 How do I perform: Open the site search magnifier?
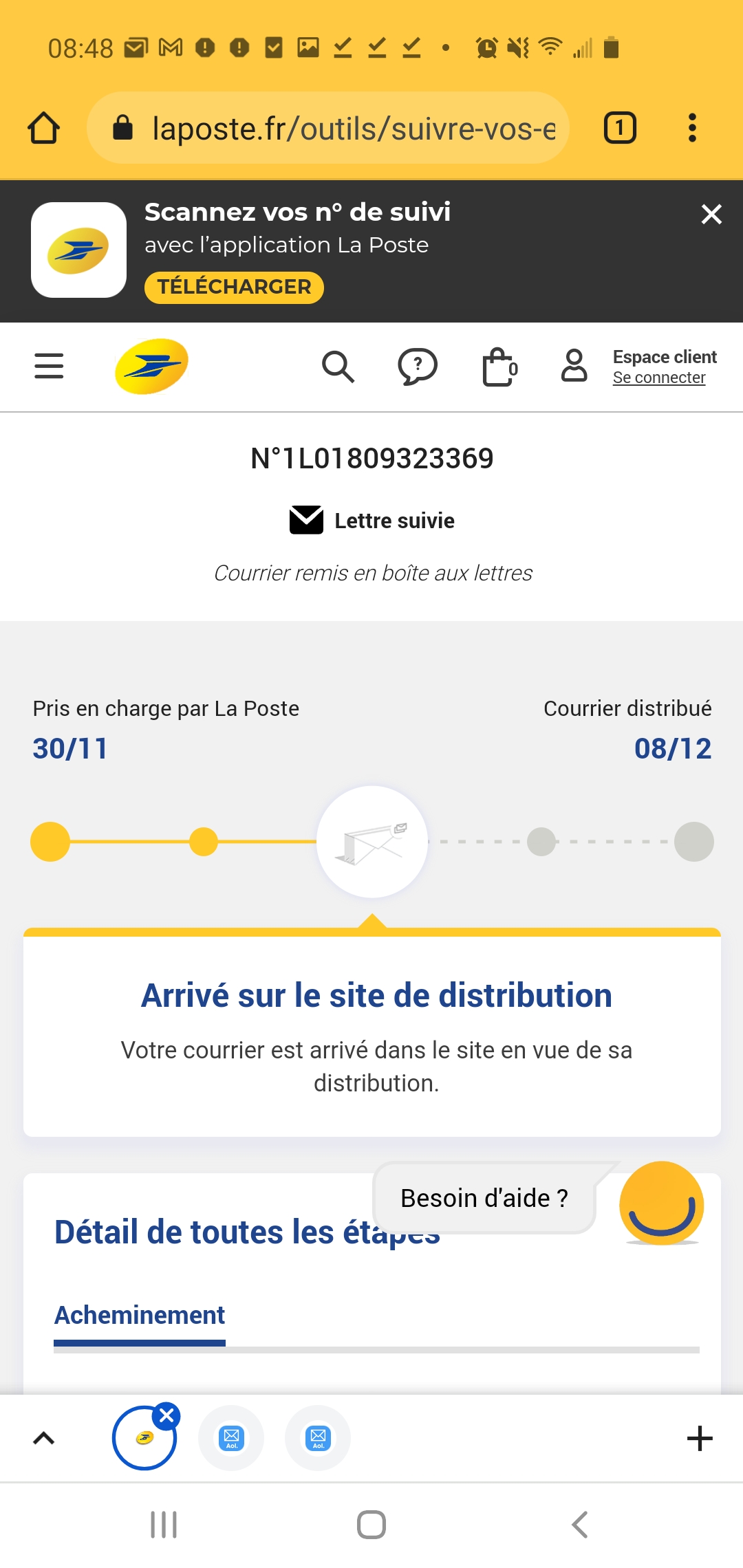[x=338, y=367]
